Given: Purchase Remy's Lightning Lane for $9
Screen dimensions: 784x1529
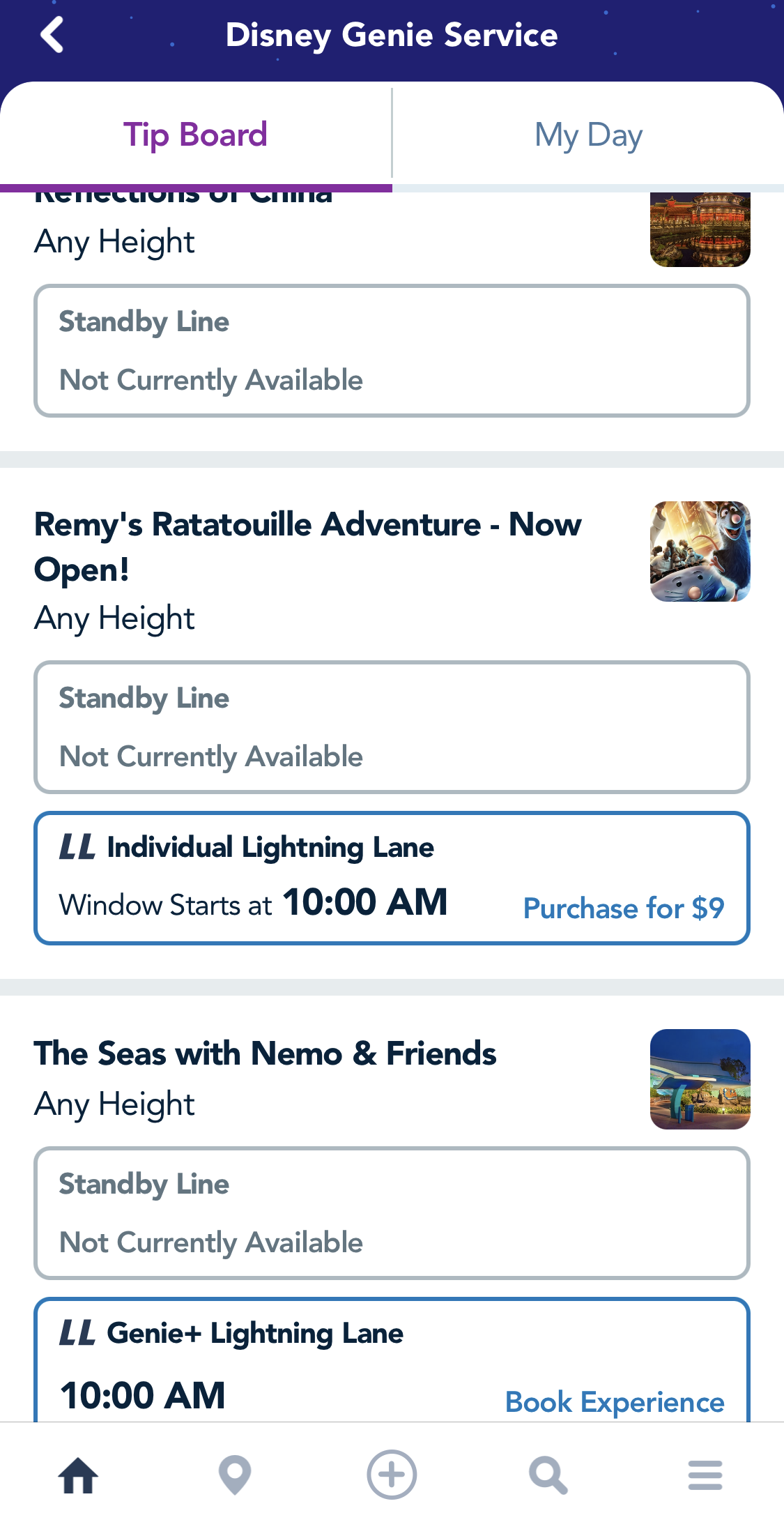Looking at the screenshot, I should 623,908.
